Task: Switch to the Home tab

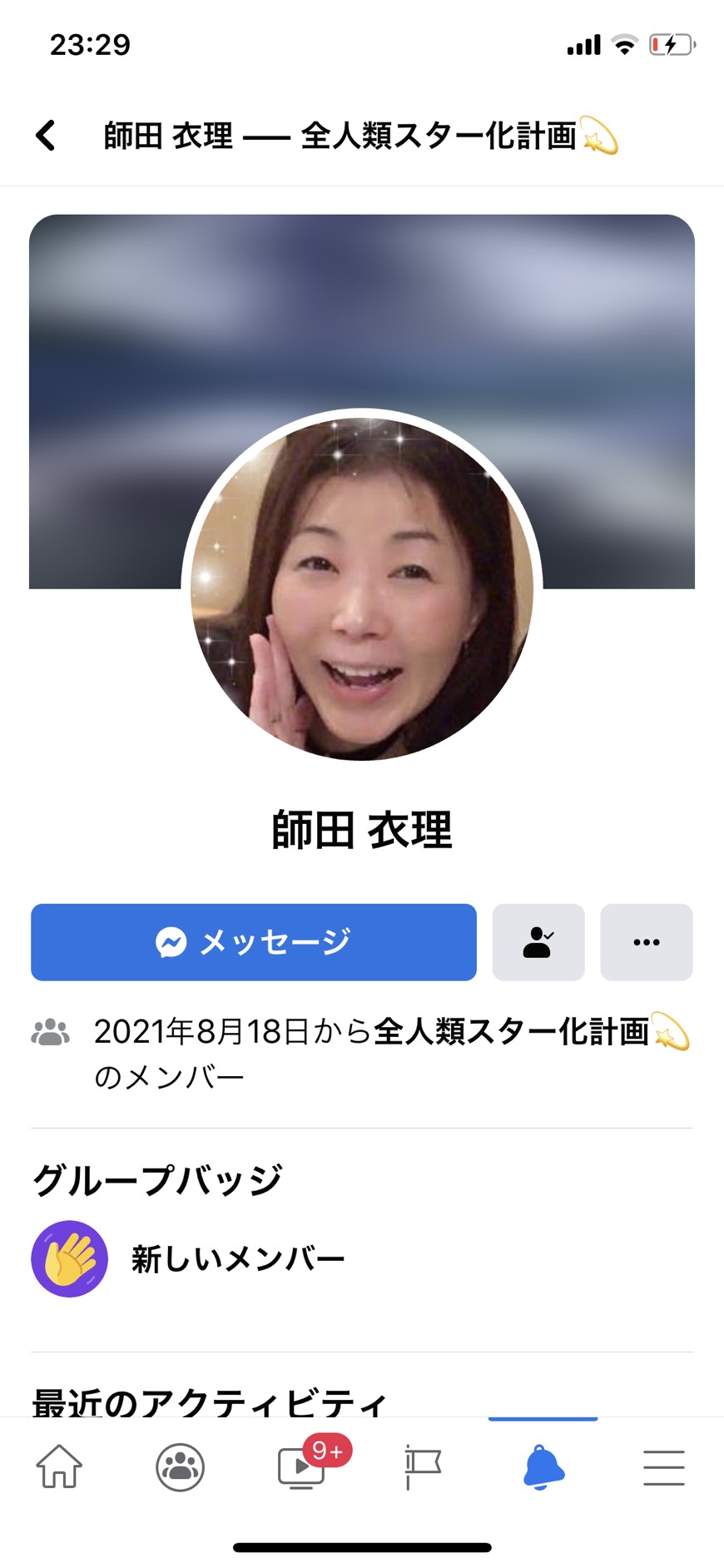Action: (x=60, y=1466)
